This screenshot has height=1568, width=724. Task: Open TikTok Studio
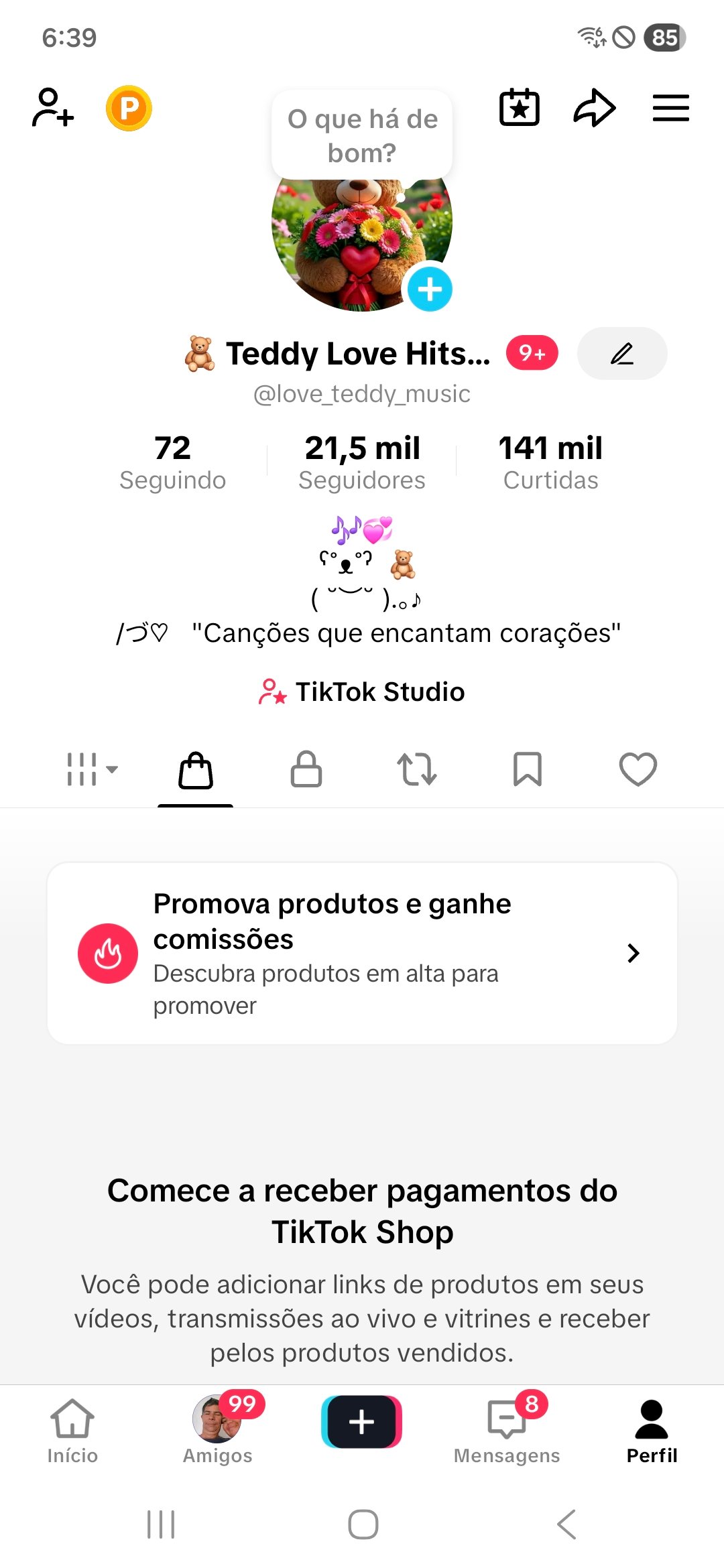tap(362, 692)
